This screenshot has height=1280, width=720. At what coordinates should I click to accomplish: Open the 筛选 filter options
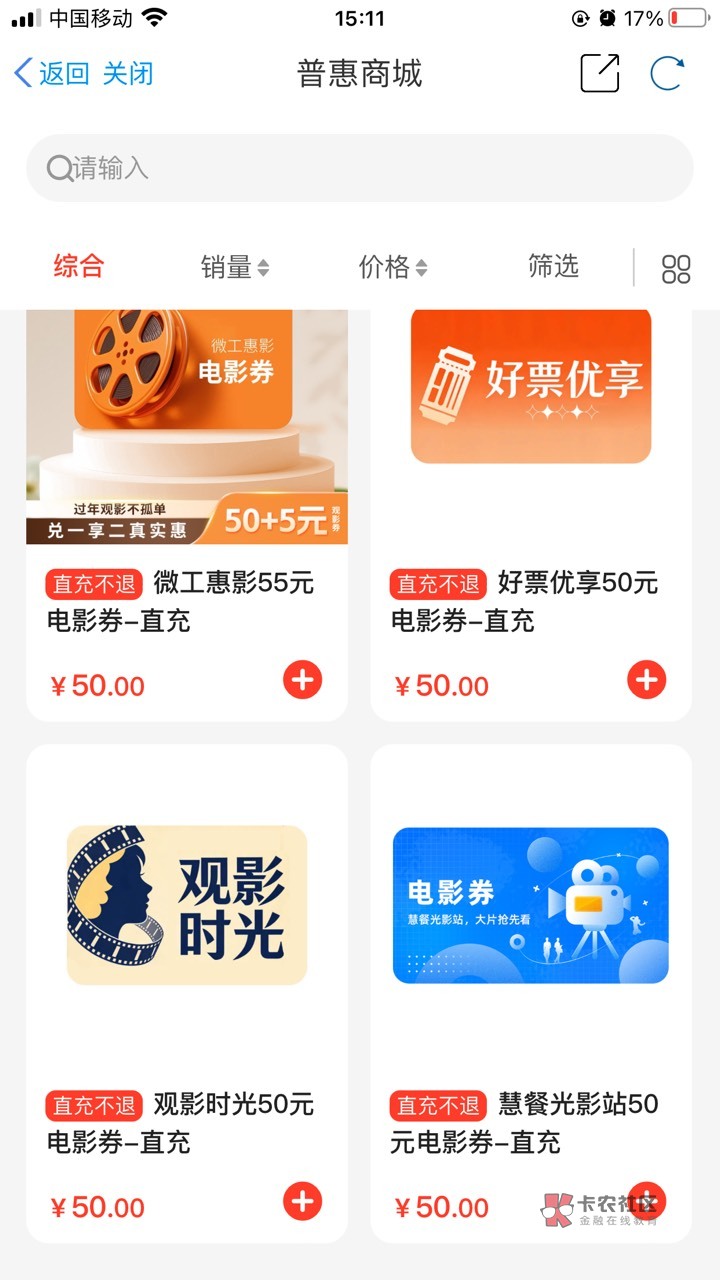[x=553, y=266]
